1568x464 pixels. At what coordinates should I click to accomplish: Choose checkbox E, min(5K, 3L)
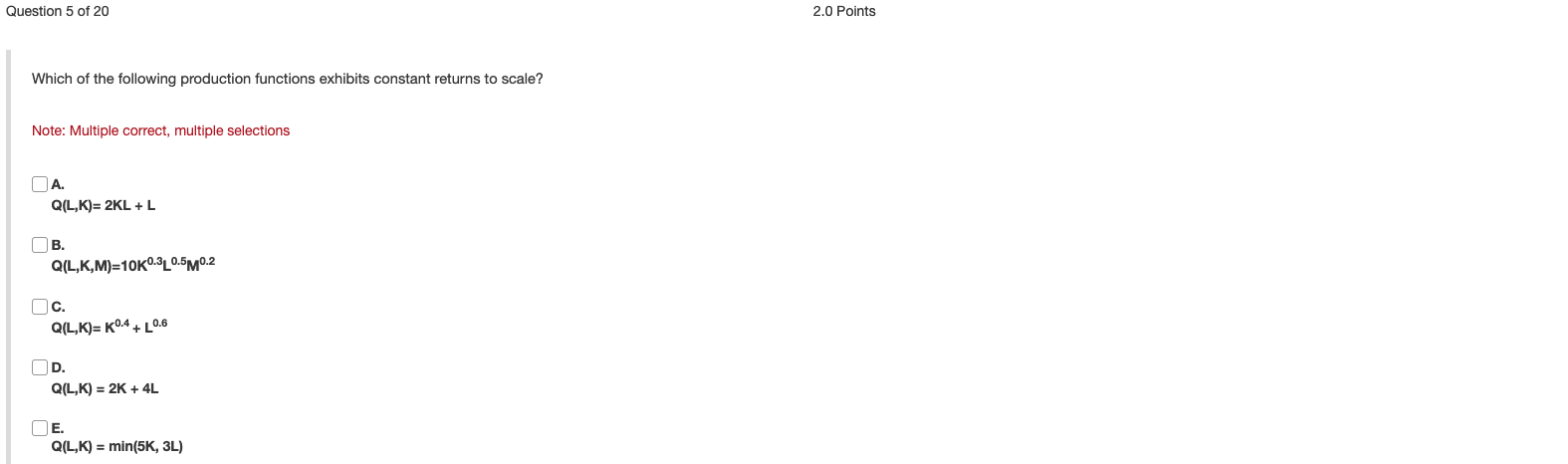point(40,428)
